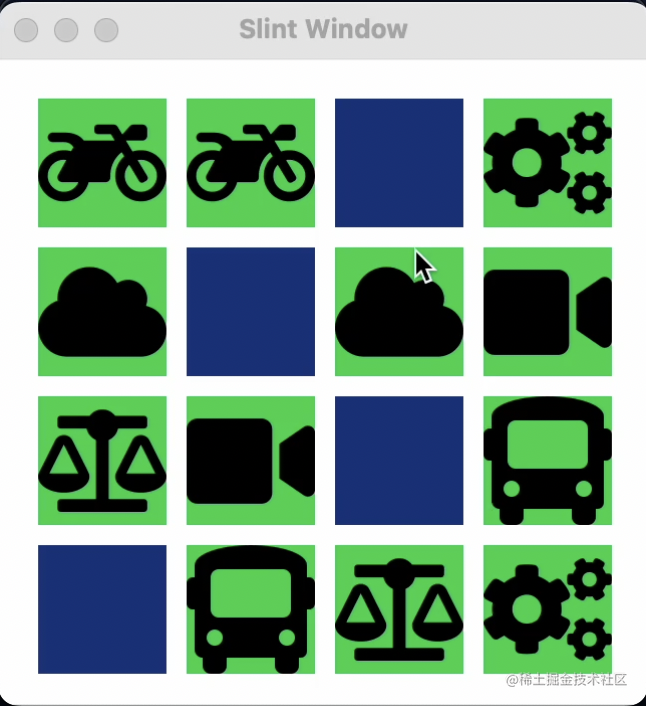646x706 pixels.
Task: Flip the face-down card between motorcycle and gears
Action: pyautogui.click(x=399, y=163)
